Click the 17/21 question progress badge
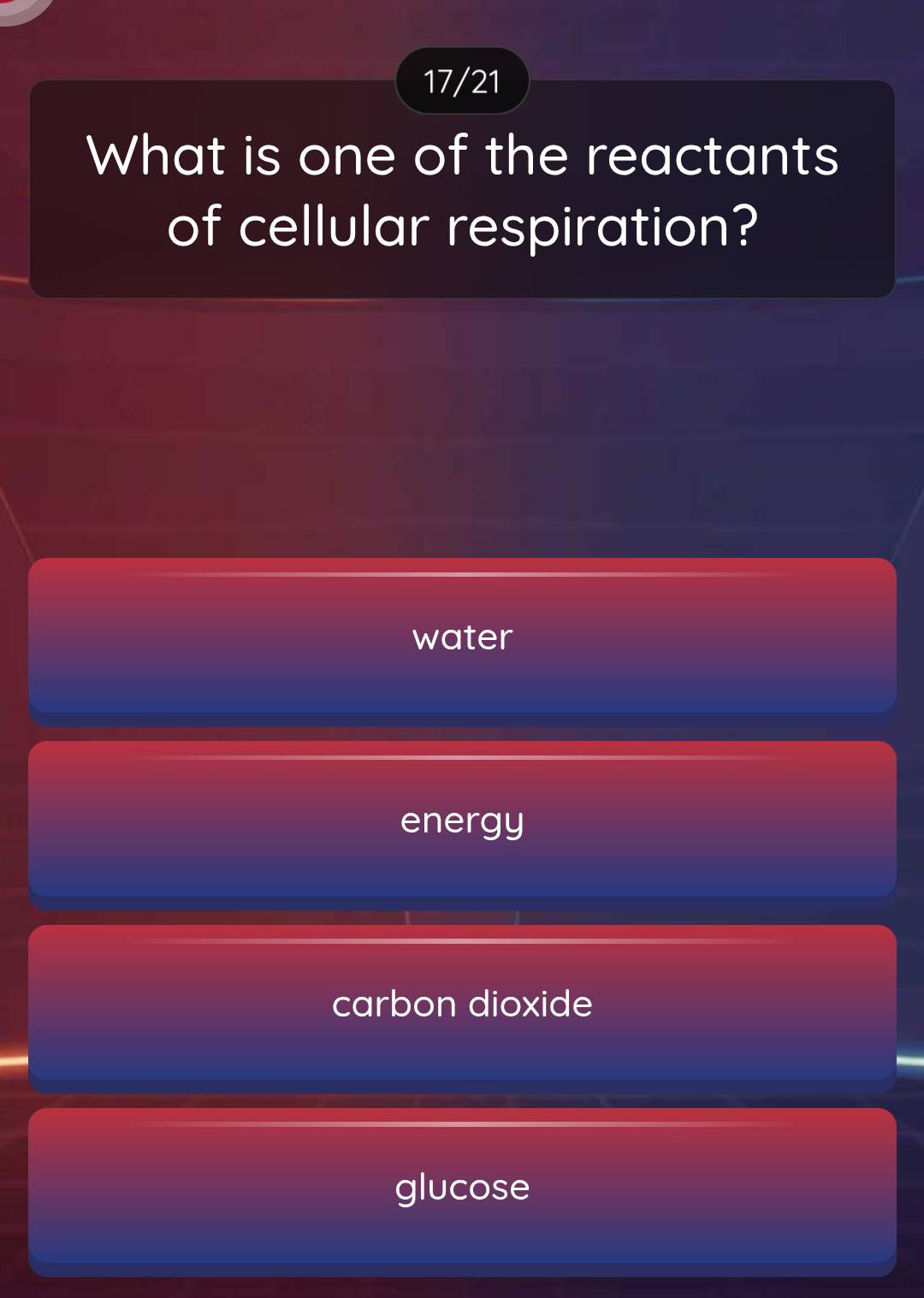 point(462,80)
